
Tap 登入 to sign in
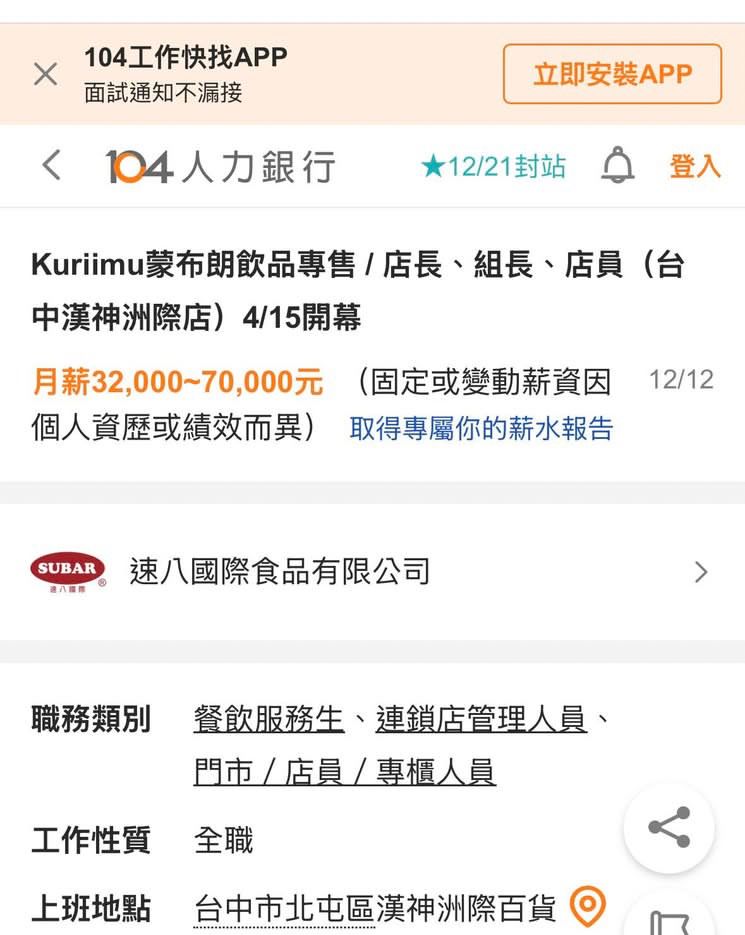click(x=695, y=166)
